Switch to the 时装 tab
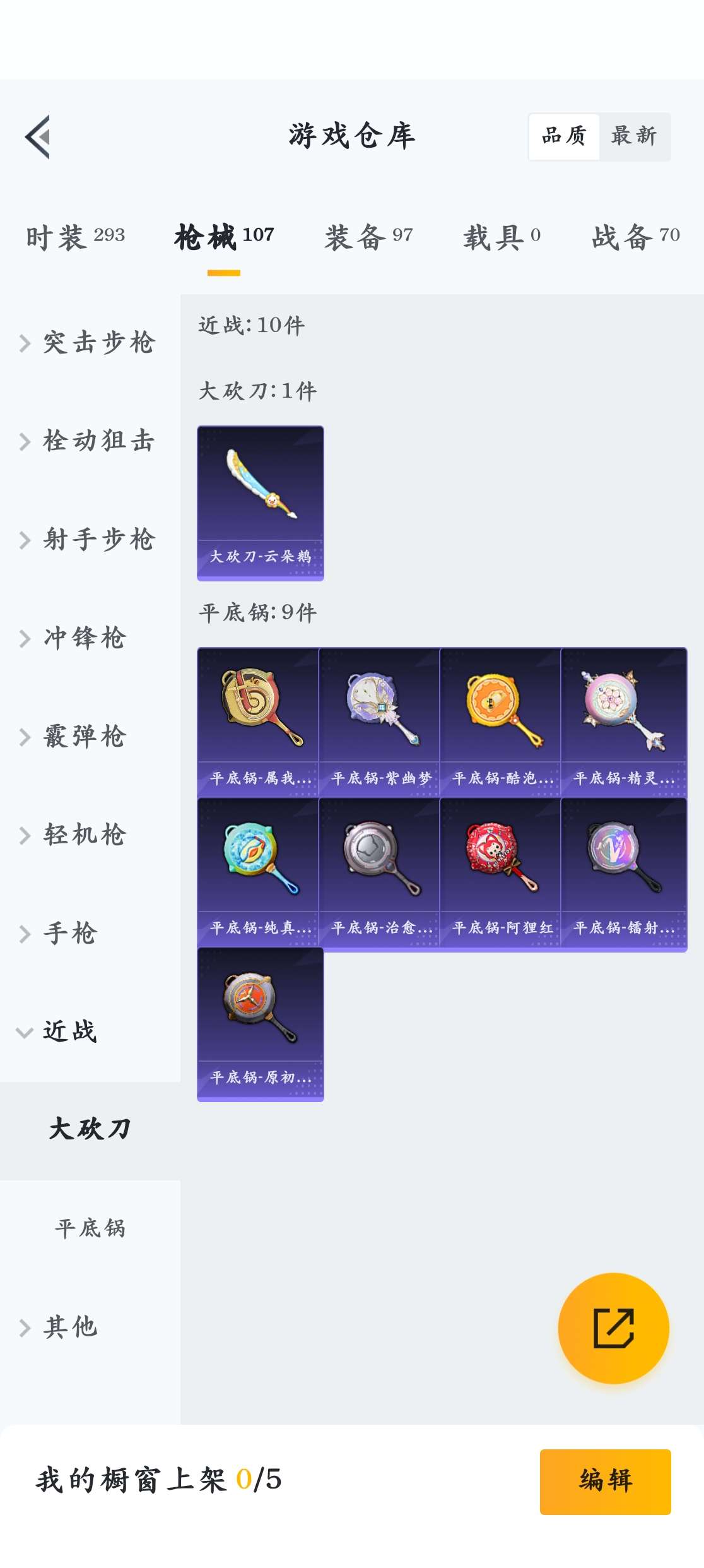 pos(75,237)
